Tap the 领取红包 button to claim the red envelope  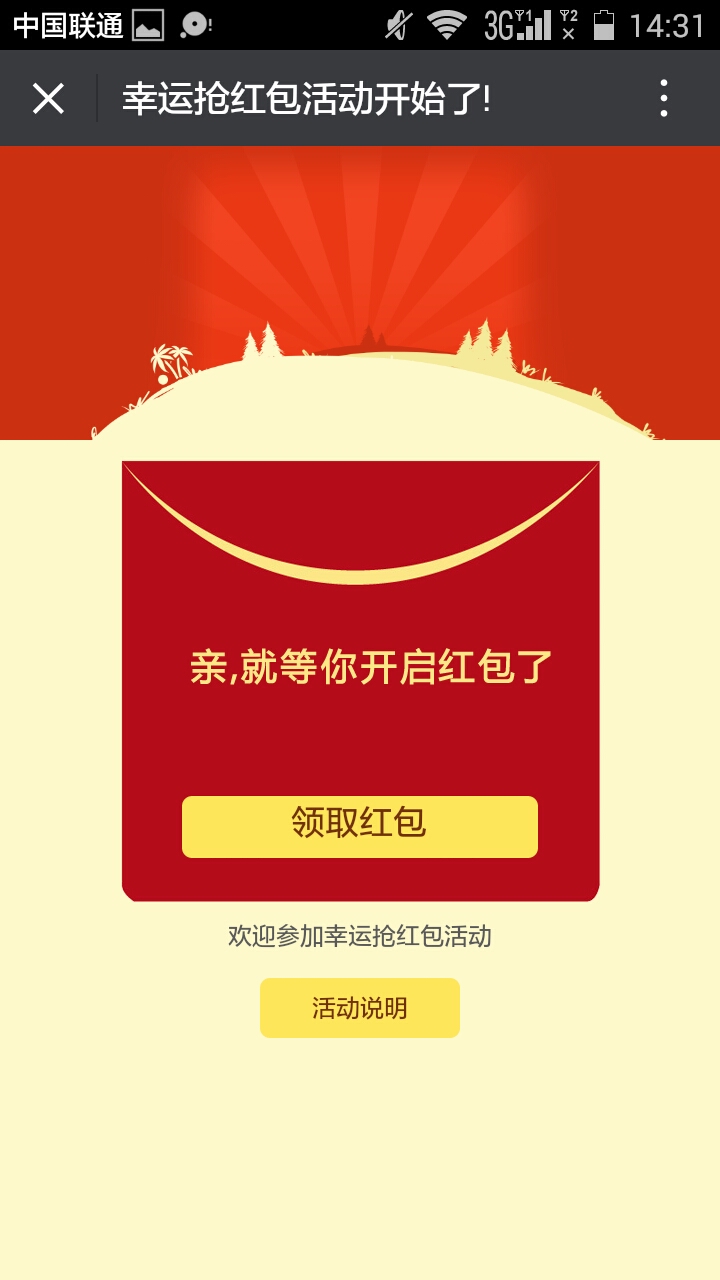click(x=359, y=827)
